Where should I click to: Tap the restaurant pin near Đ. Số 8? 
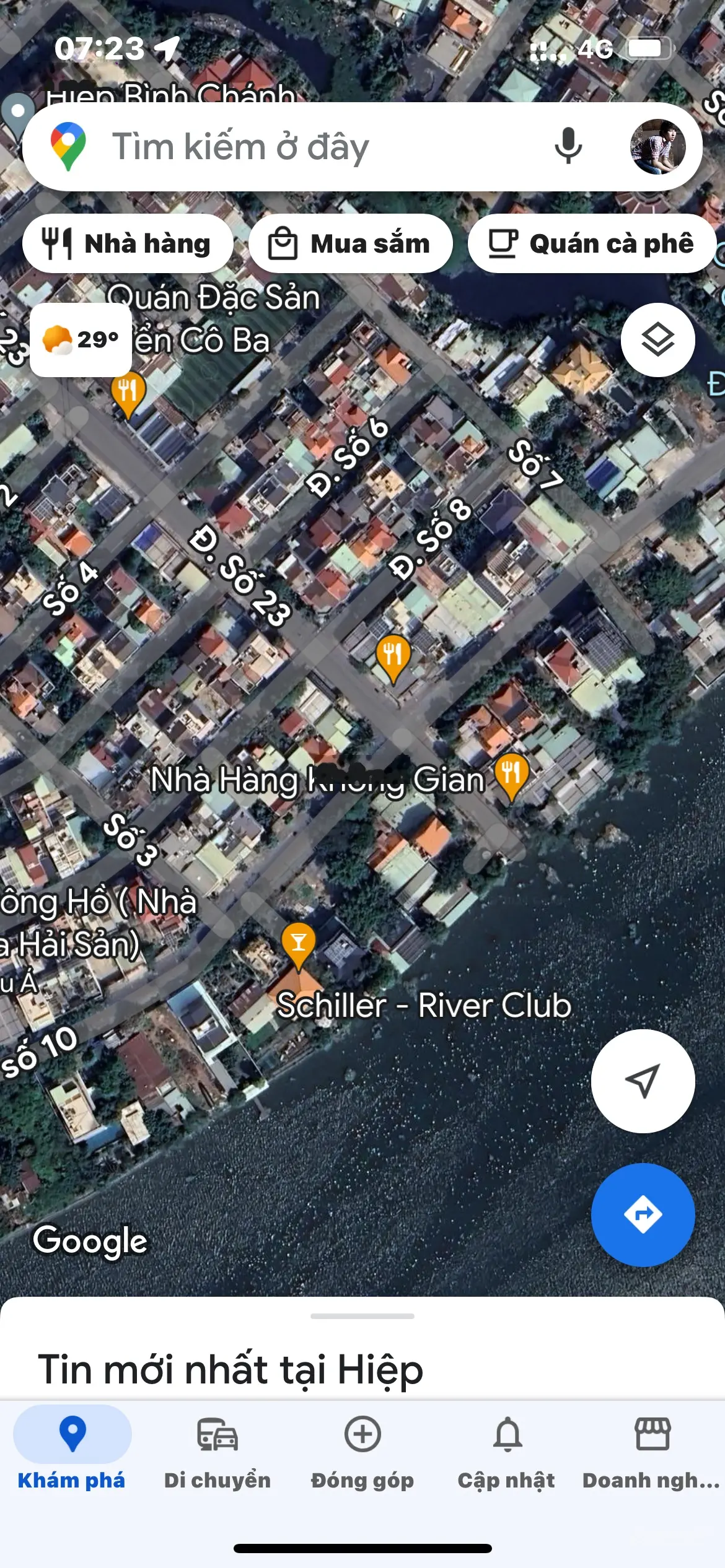[x=393, y=656]
